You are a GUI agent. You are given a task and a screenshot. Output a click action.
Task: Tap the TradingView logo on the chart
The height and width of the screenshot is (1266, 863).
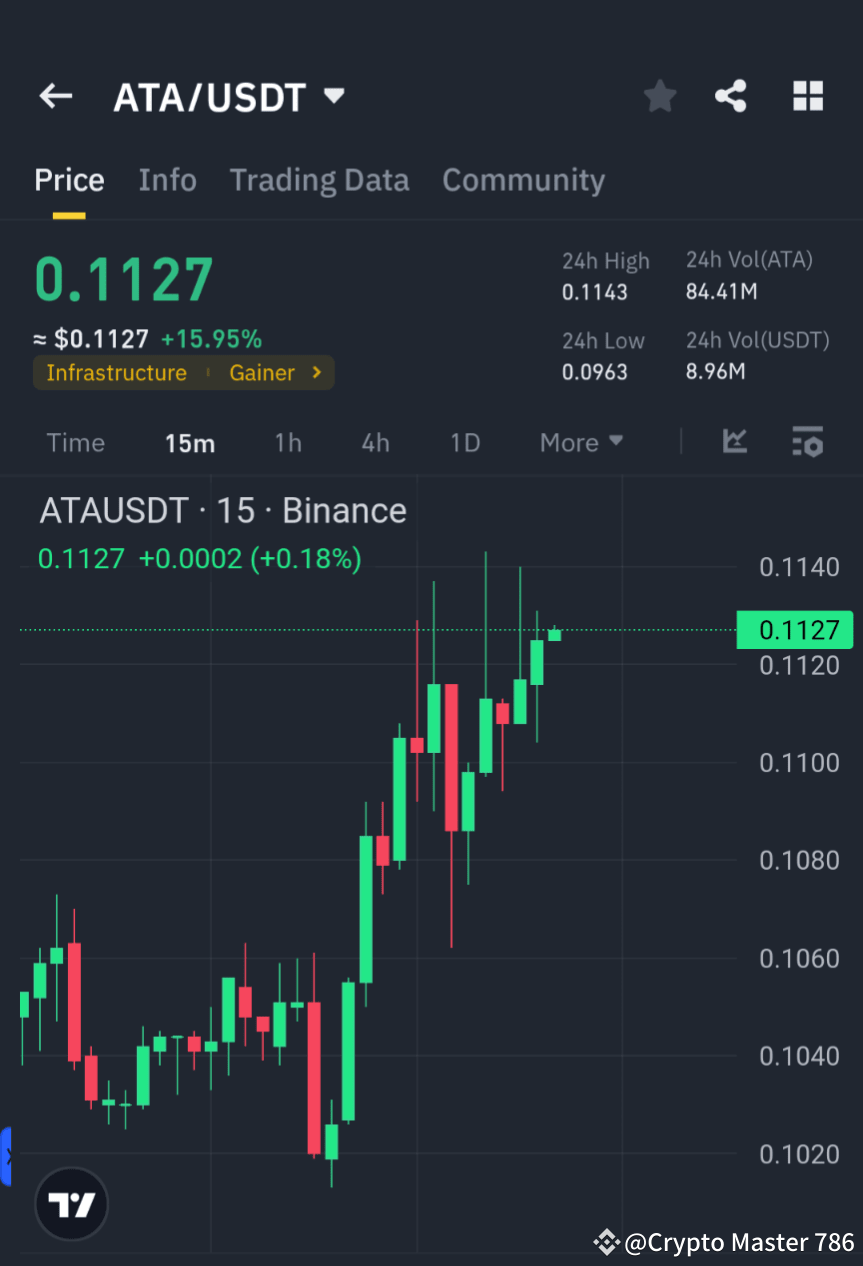[70, 1204]
